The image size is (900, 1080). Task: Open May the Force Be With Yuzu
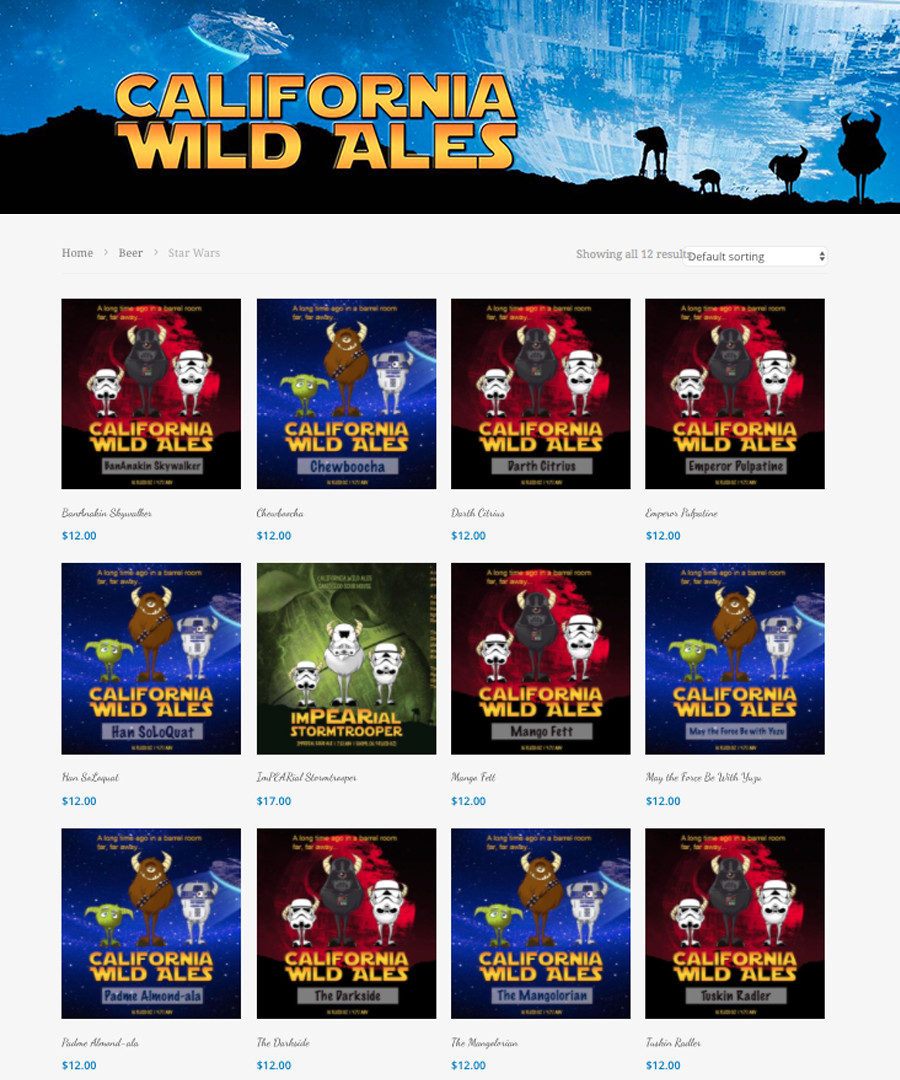pos(734,659)
